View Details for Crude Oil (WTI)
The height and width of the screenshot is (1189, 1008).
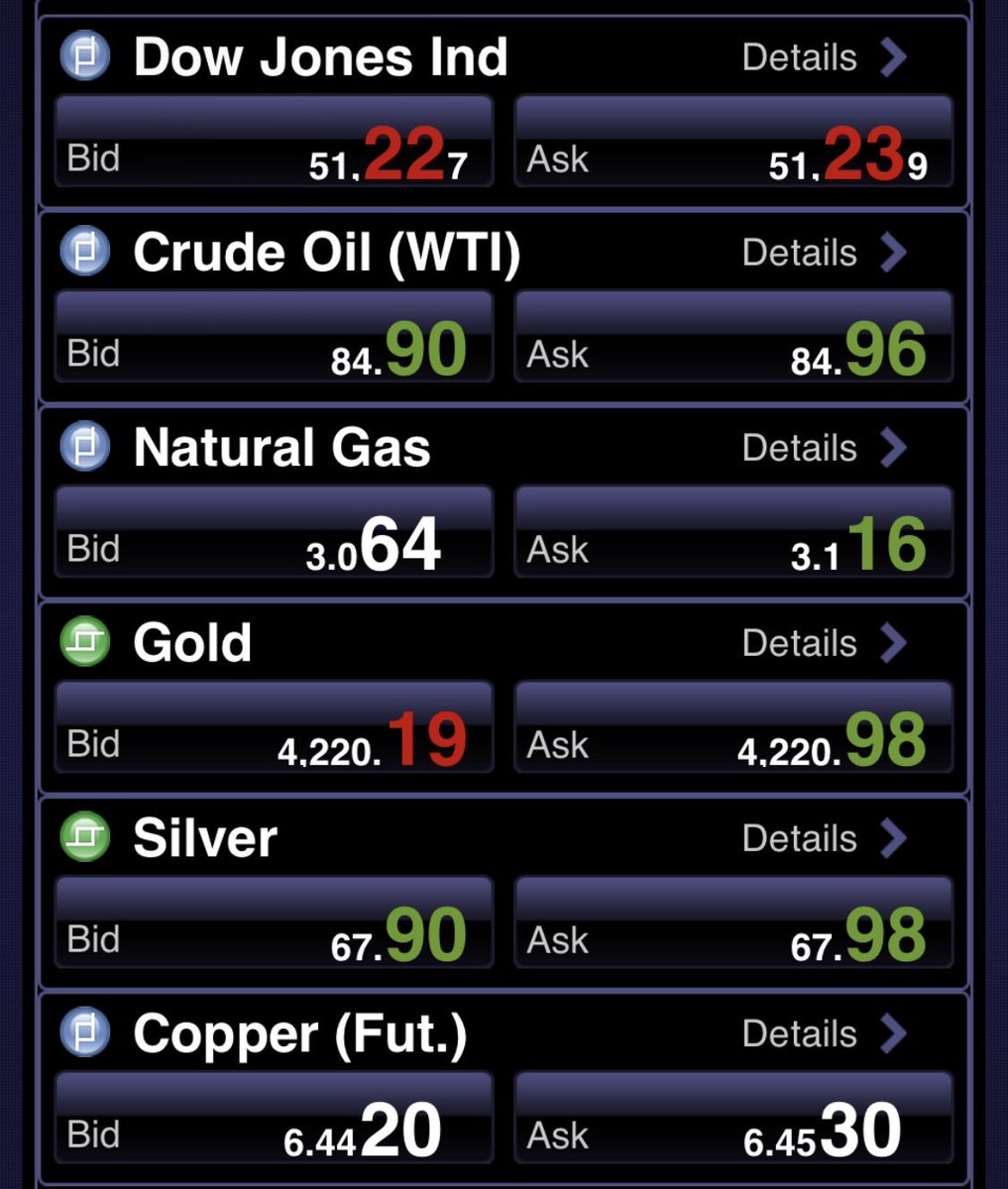point(825,253)
